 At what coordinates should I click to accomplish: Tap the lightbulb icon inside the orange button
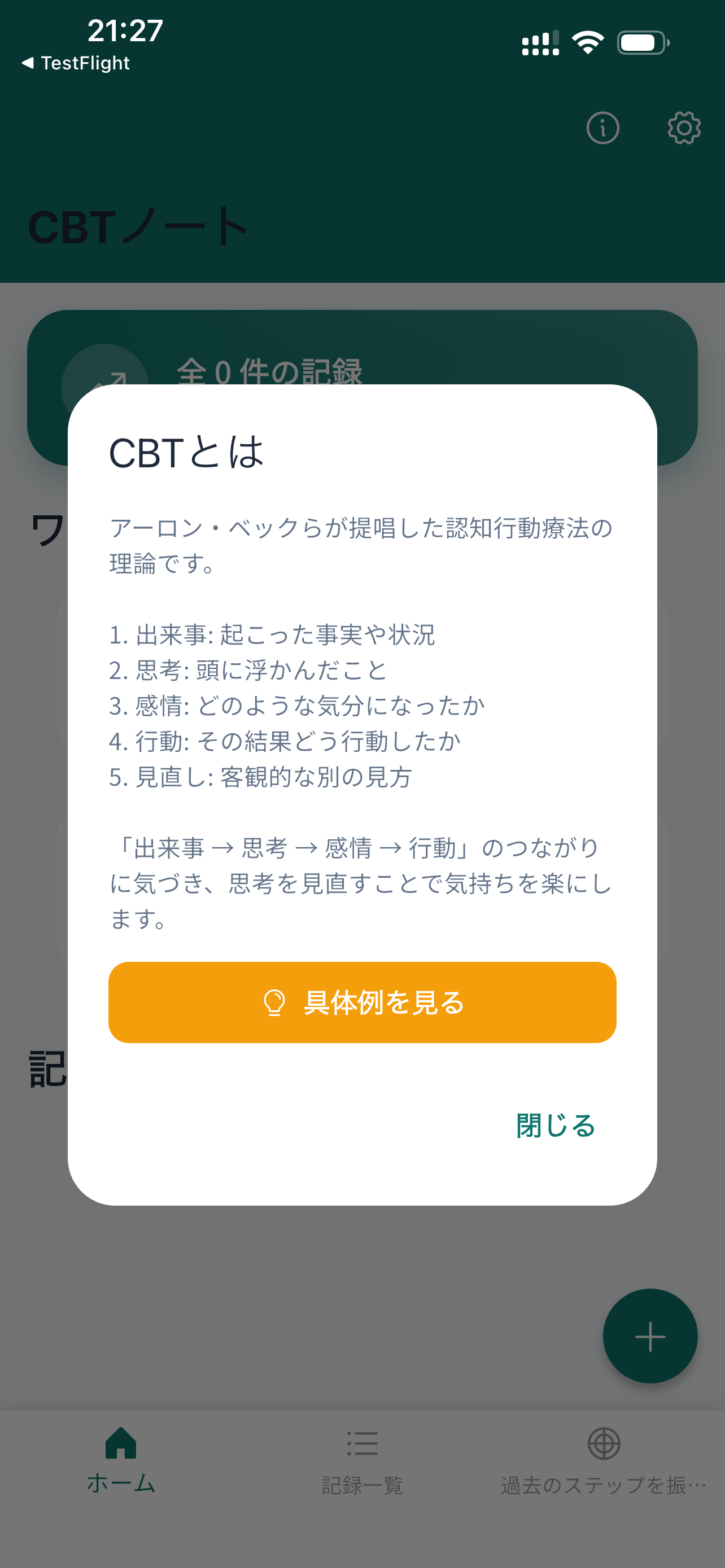point(275,1002)
